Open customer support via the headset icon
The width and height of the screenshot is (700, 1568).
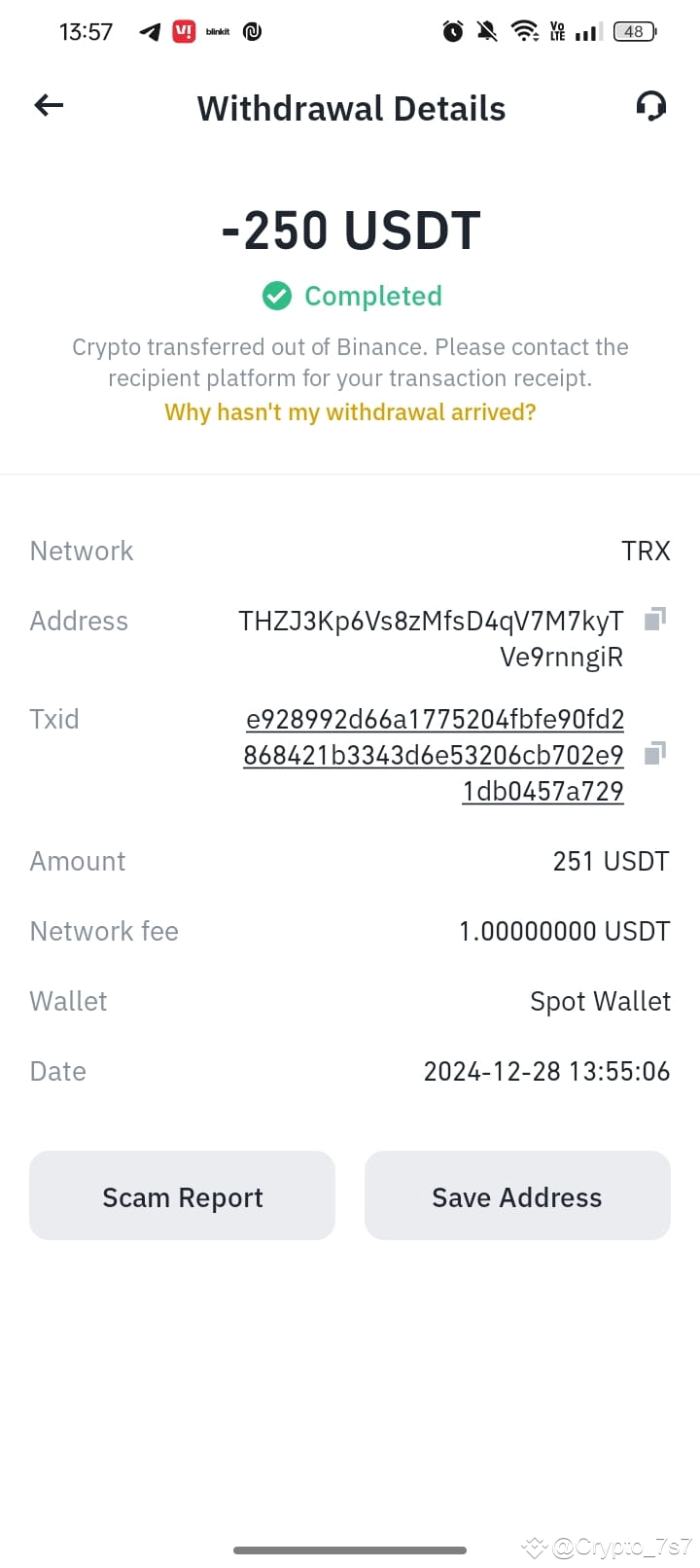click(650, 106)
